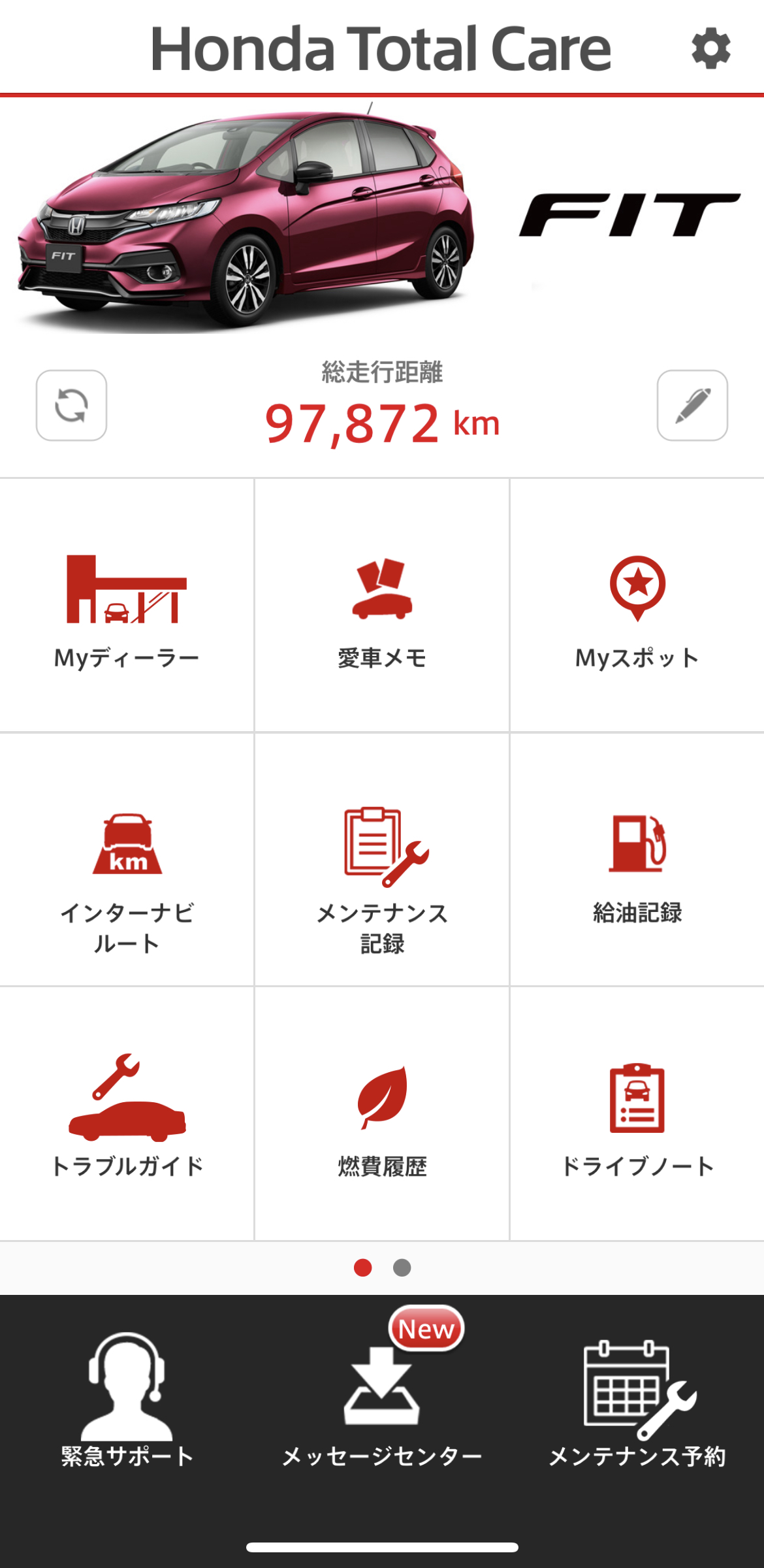Open the settings gear icon
The height and width of the screenshot is (1568, 764).
(710, 48)
